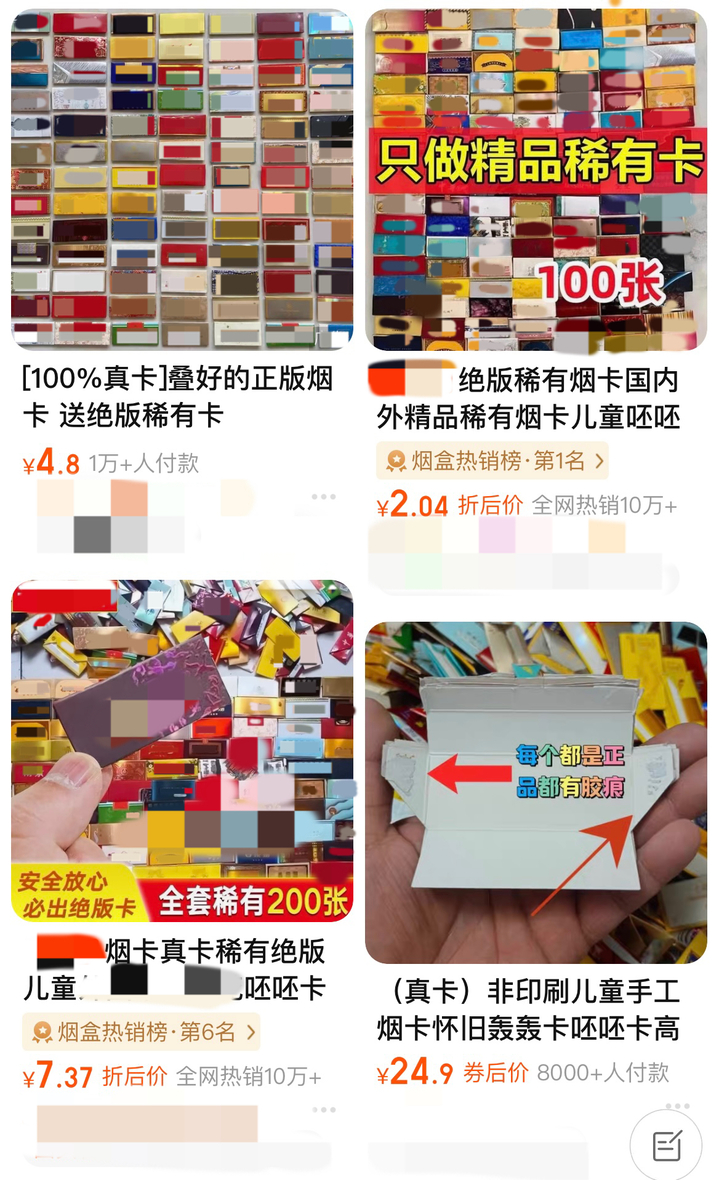The height and width of the screenshot is (1180, 719).
Task: Open 烟盒热销榜·第1名 ranking chip
Action: [x=492, y=461]
